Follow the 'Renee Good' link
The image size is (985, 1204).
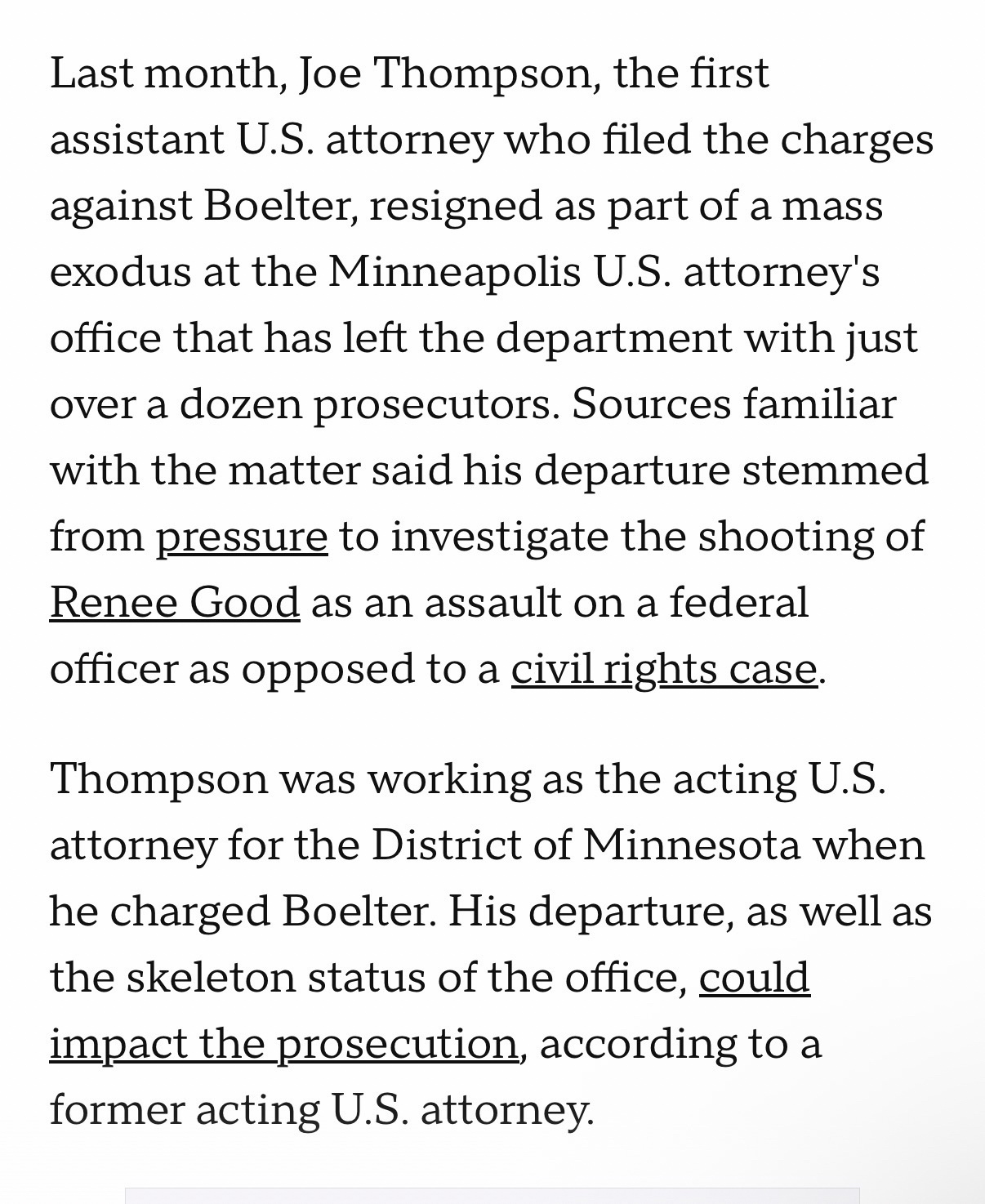tap(175, 604)
